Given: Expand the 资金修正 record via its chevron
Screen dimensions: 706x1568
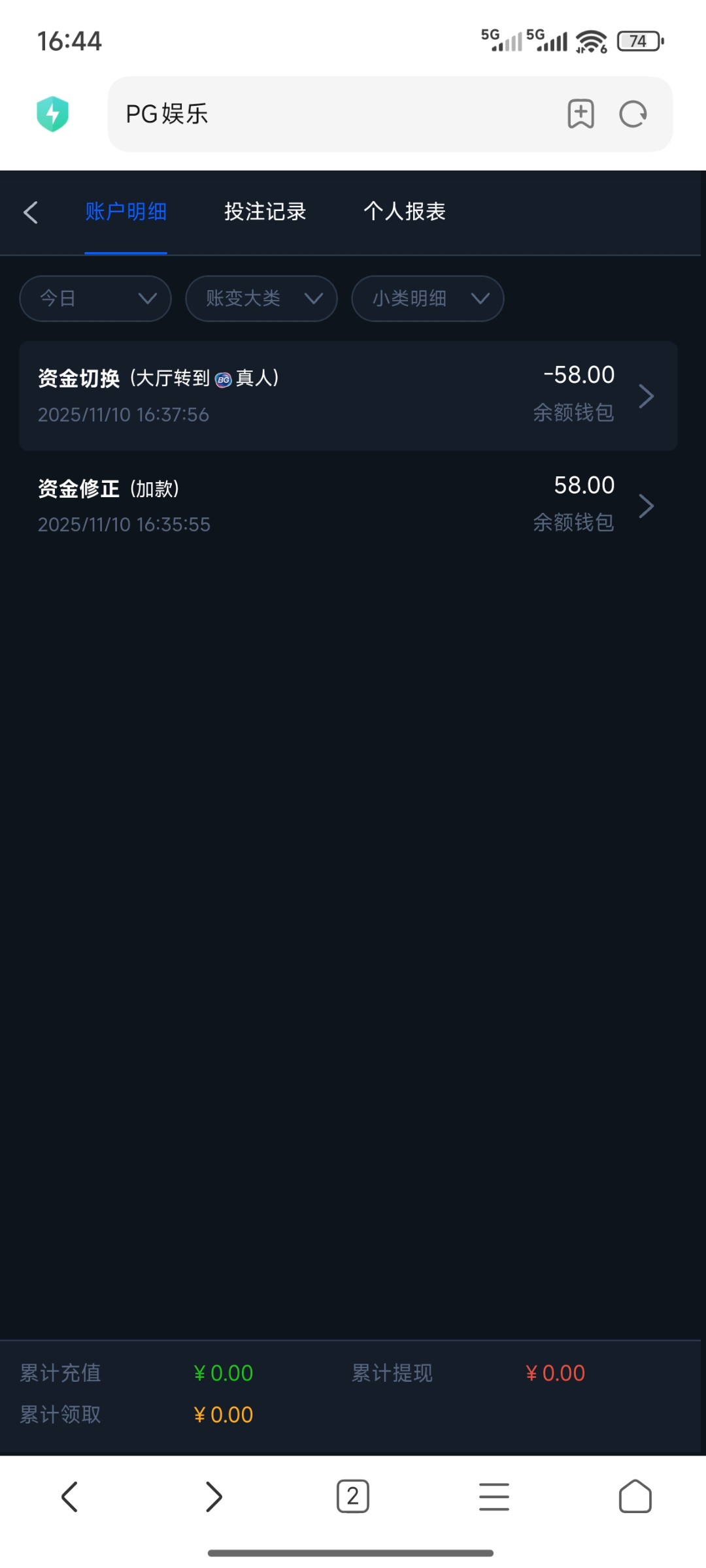Looking at the screenshot, I should 647,505.
